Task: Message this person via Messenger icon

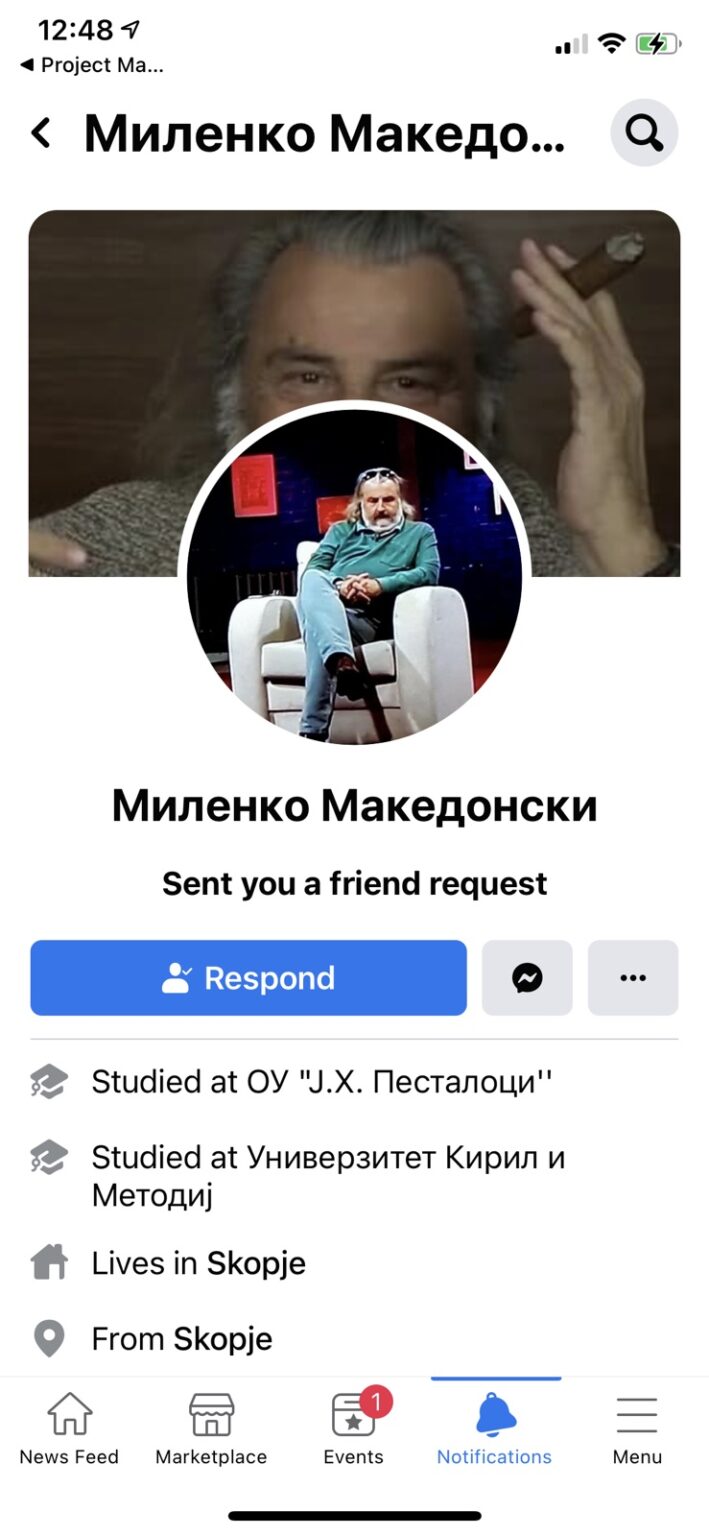Action: click(527, 978)
